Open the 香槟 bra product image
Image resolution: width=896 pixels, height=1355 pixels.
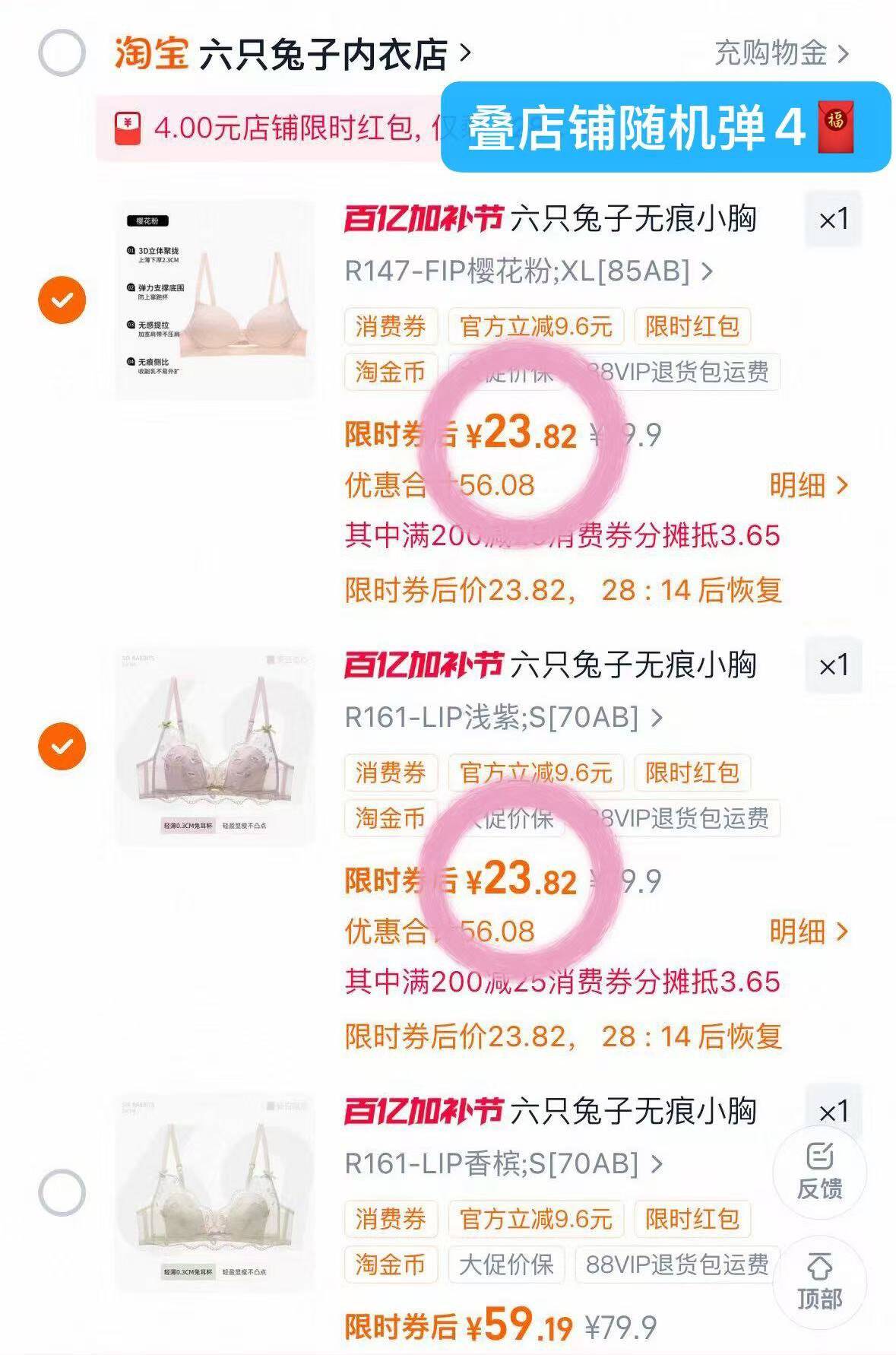tap(215, 1192)
